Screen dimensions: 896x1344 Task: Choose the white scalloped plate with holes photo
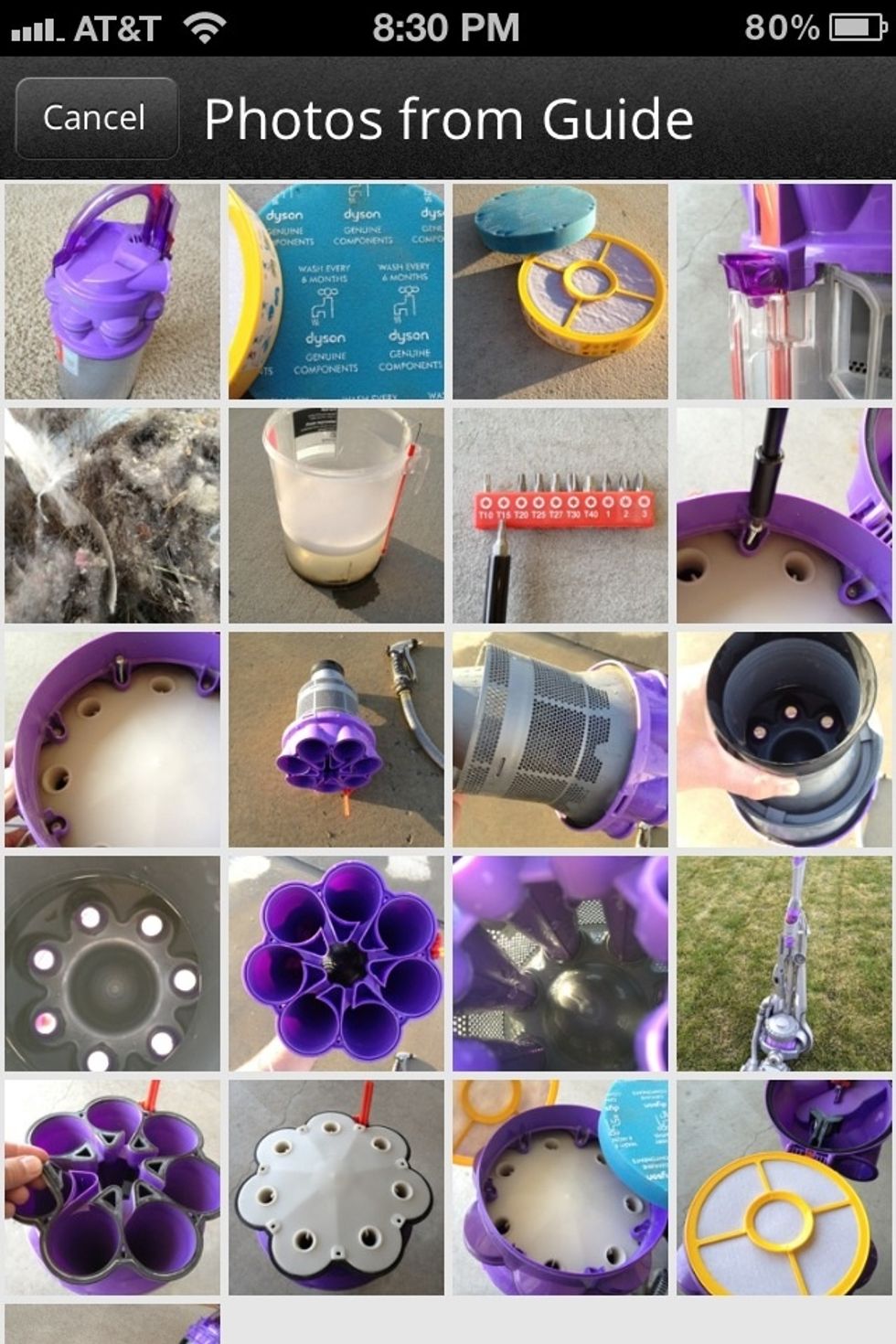336,1188
